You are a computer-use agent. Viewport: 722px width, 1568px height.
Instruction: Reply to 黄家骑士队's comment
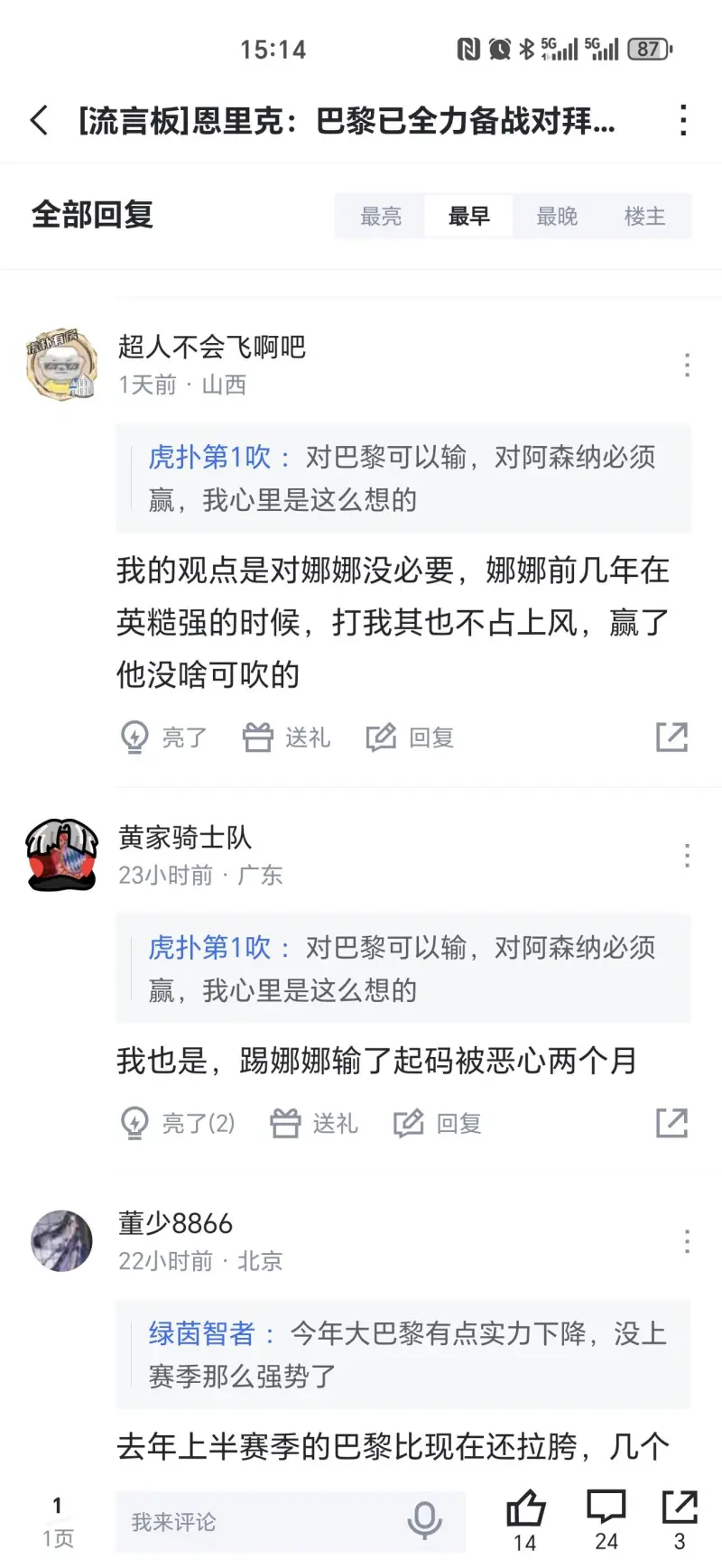[438, 1123]
